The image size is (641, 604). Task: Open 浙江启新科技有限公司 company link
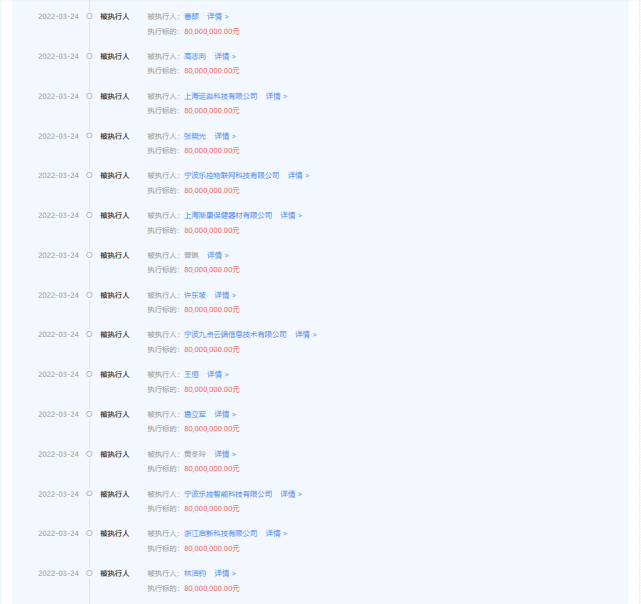pos(220,533)
